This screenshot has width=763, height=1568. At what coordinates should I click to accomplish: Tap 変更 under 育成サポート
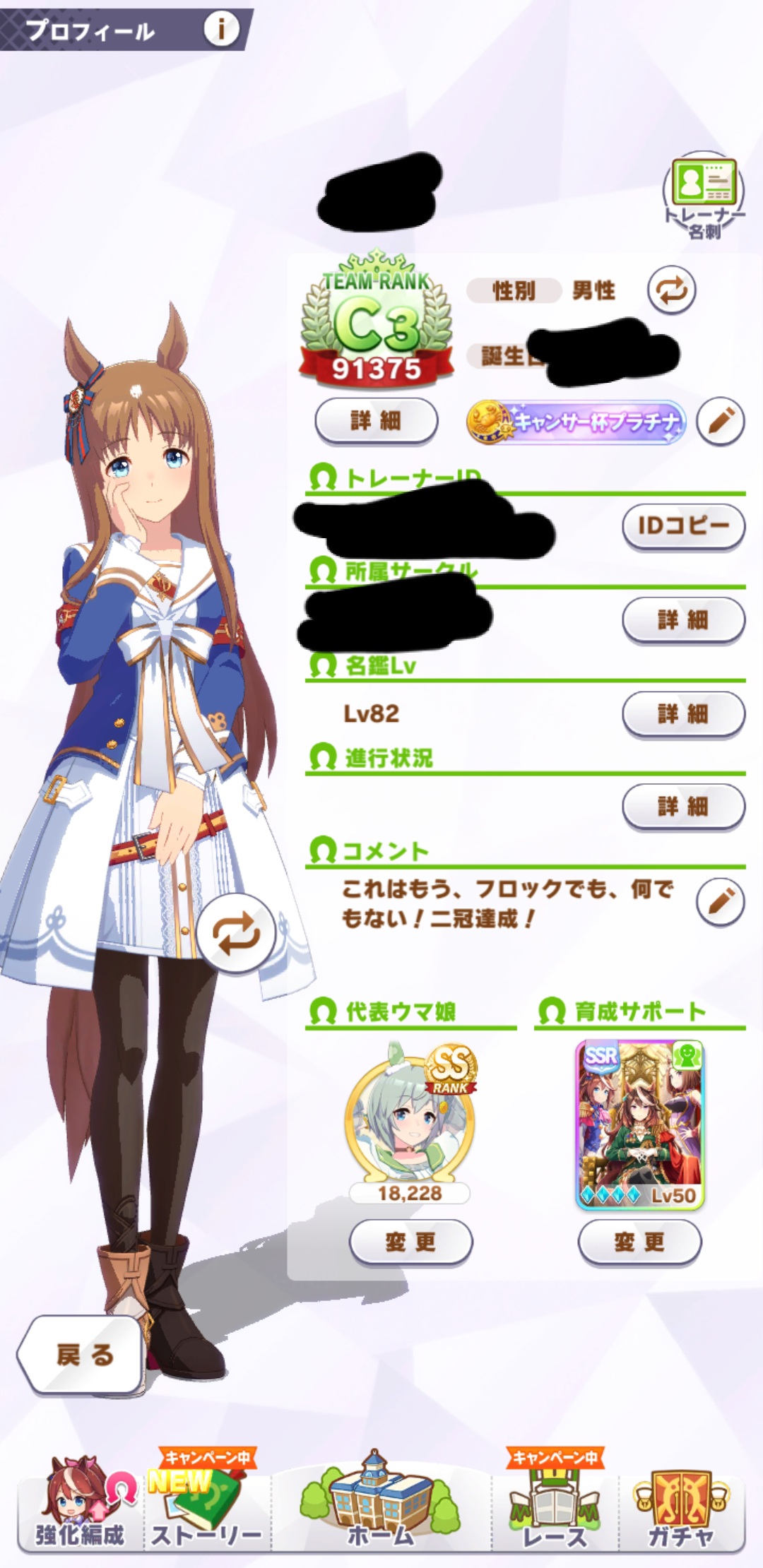coord(639,1242)
